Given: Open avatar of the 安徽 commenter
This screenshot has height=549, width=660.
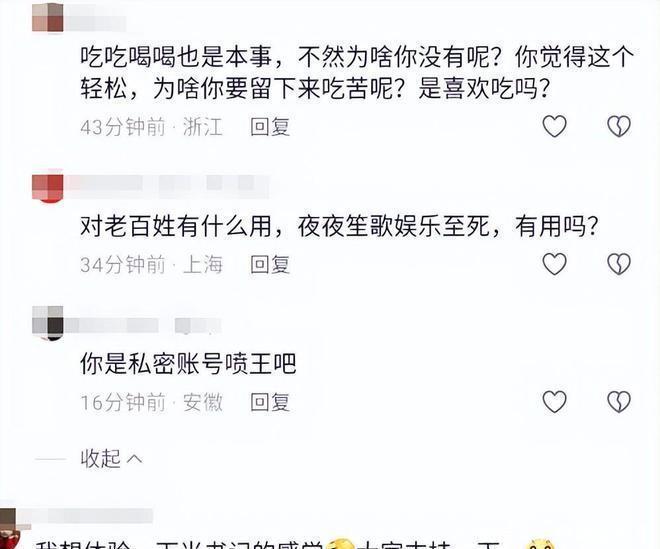Looking at the screenshot, I should (48, 324).
